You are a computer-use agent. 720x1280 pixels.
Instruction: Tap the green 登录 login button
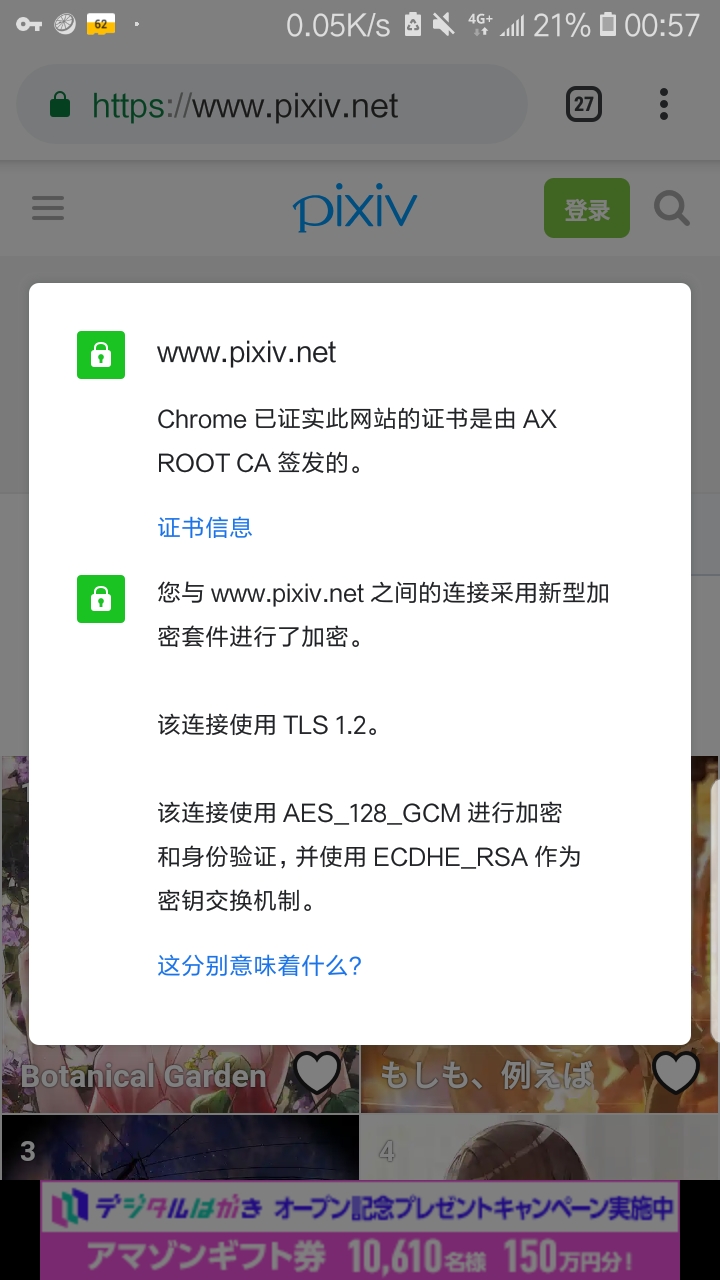click(x=586, y=209)
